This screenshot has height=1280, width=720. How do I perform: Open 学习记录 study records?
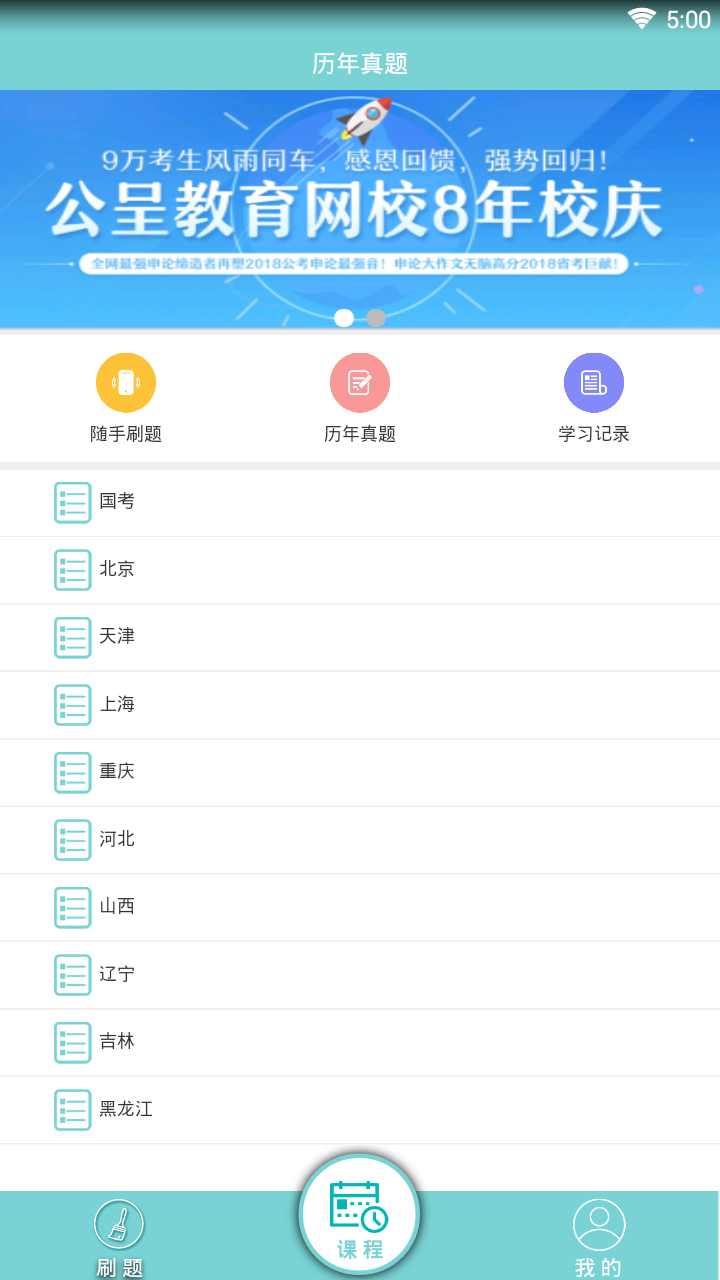pyautogui.click(x=594, y=398)
